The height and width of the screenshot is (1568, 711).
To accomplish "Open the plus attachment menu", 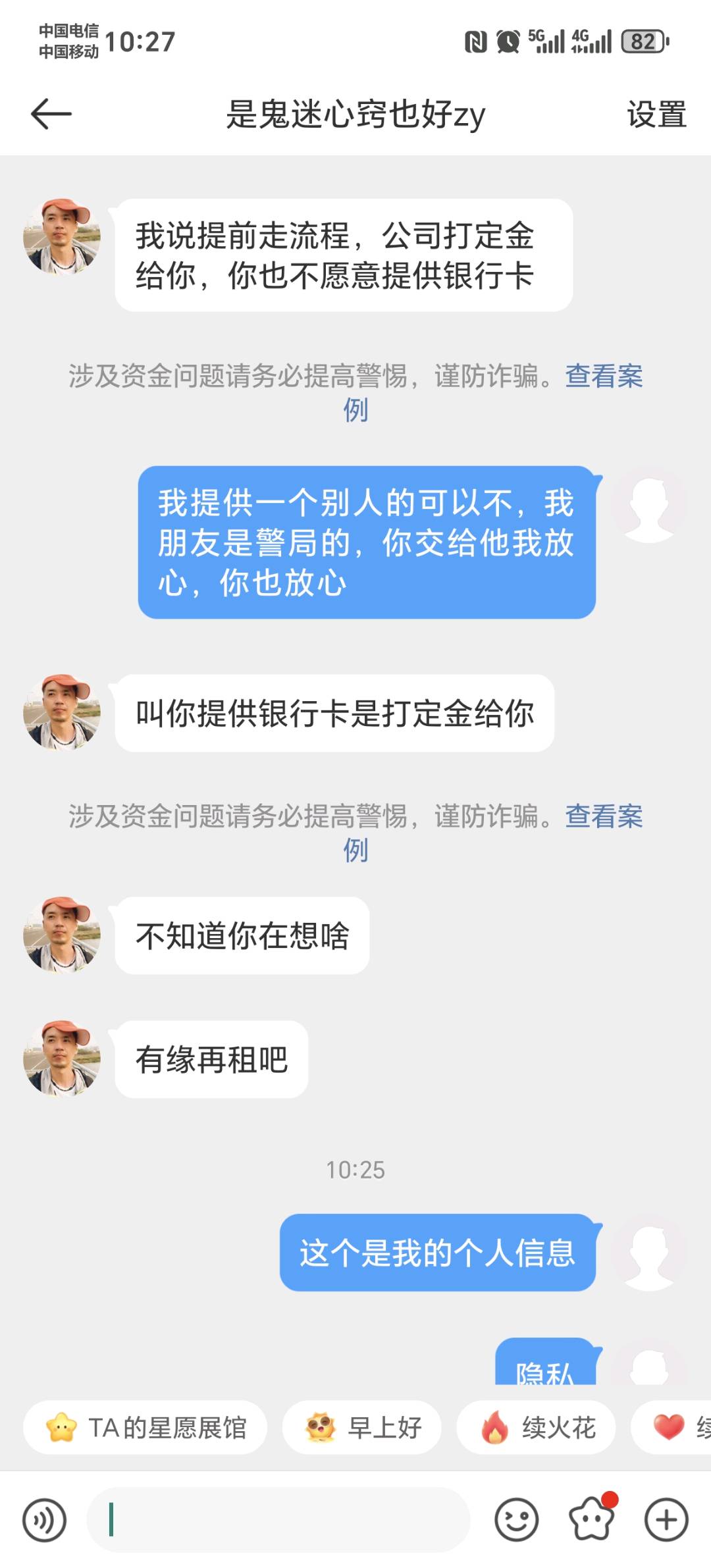I will (x=666, y=1520).
